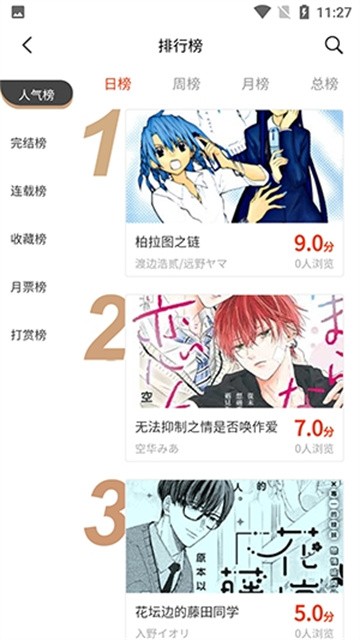Screen dimensions: 360x640
Task: Select 人气榜 in the side list
Action: tap(36, 95)
